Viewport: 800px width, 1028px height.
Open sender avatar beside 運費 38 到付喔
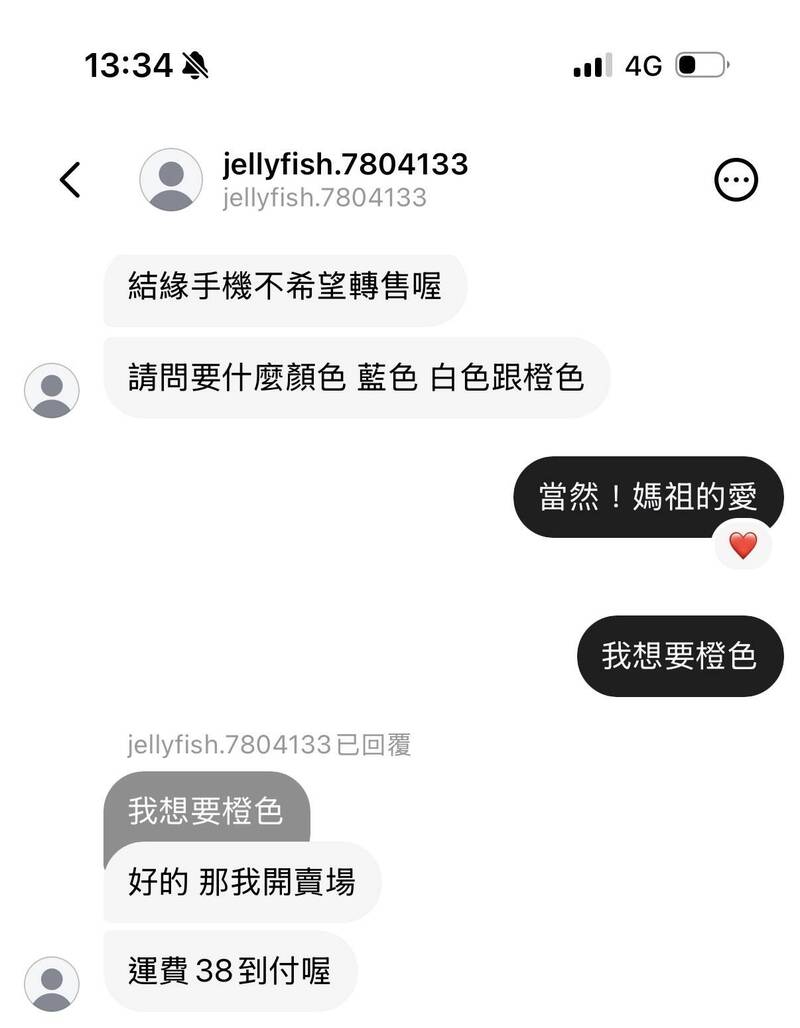coord(51,983)
